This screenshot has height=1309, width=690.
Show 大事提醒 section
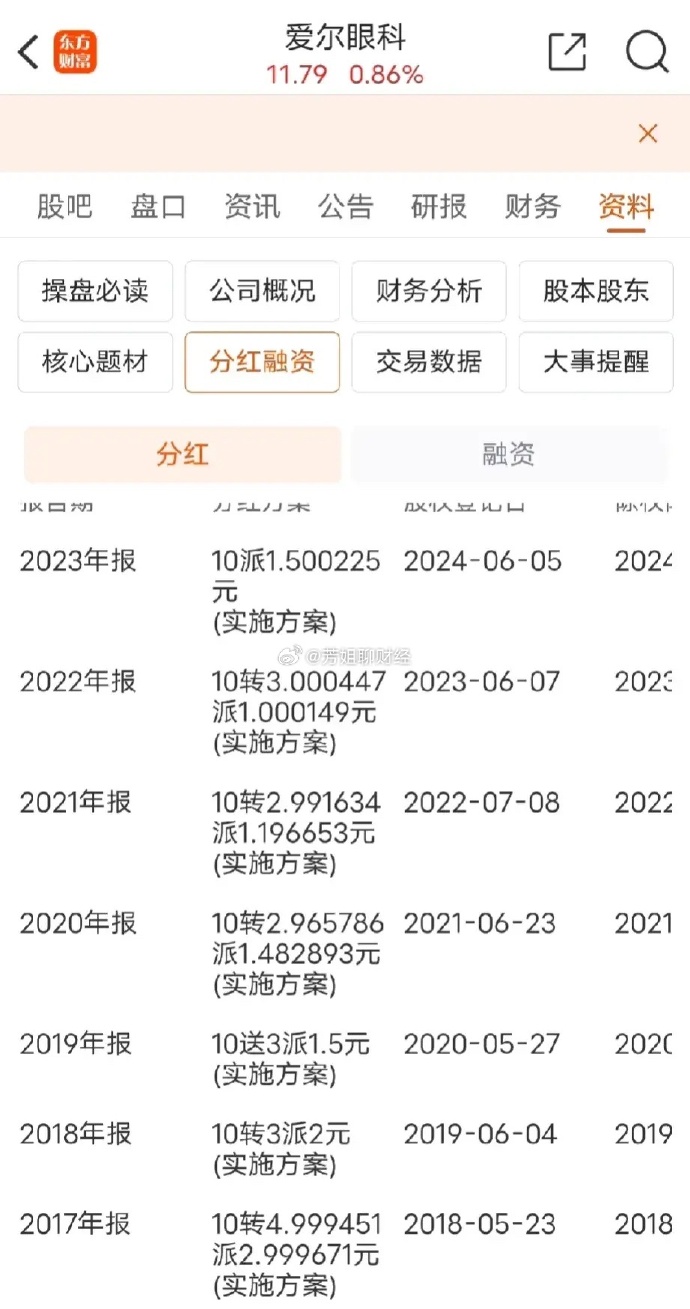point(596,362)
